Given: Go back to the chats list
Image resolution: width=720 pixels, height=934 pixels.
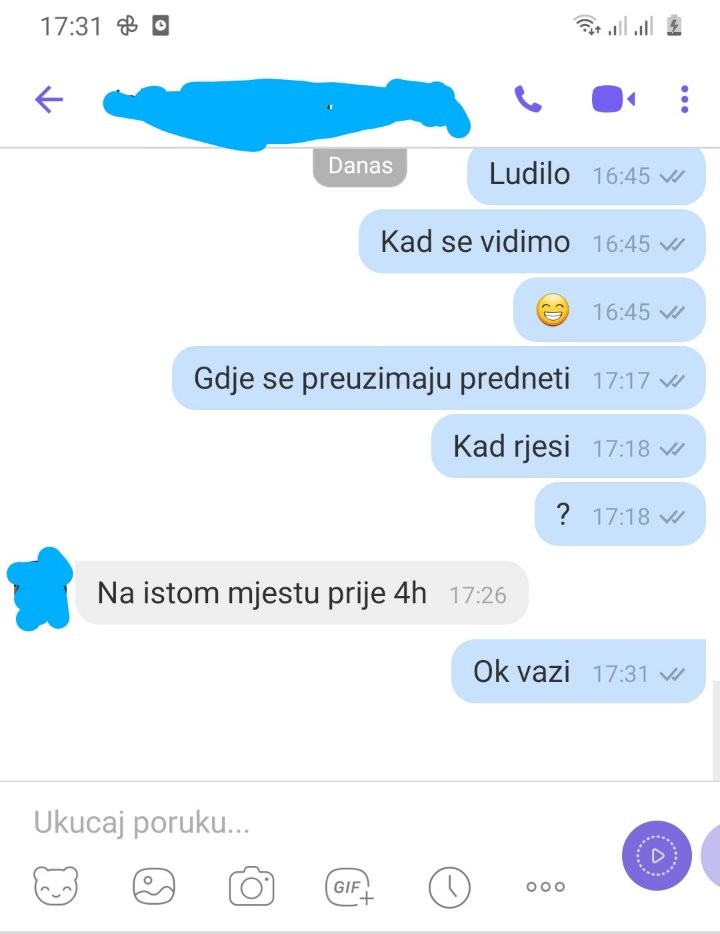Looking at the screenshot, I should pos(48,99).
